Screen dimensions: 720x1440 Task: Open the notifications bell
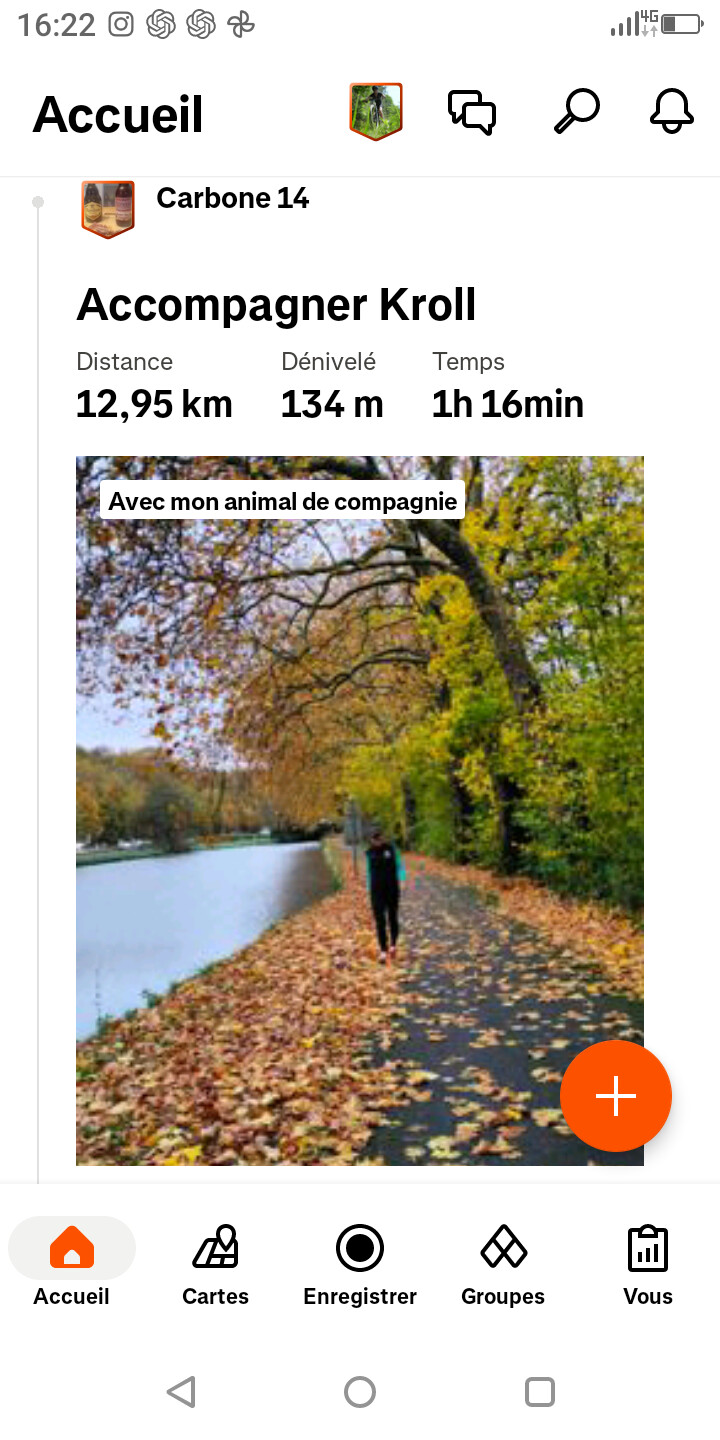tap(671, 111)
